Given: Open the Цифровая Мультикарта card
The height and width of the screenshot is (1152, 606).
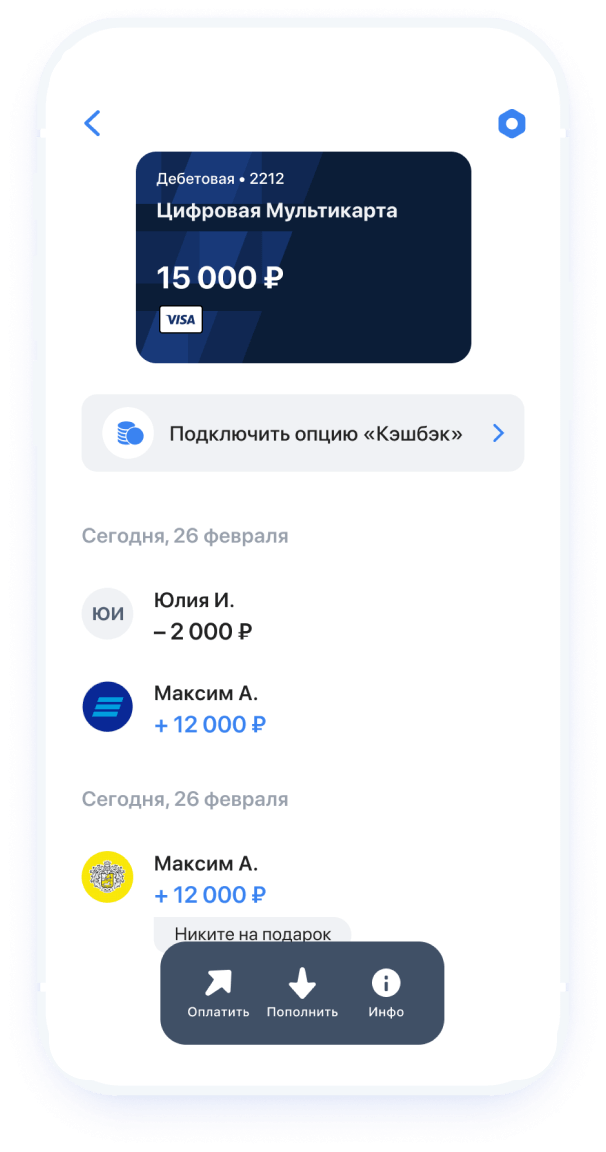Looking at the screenshot, I should pos(303,257).
